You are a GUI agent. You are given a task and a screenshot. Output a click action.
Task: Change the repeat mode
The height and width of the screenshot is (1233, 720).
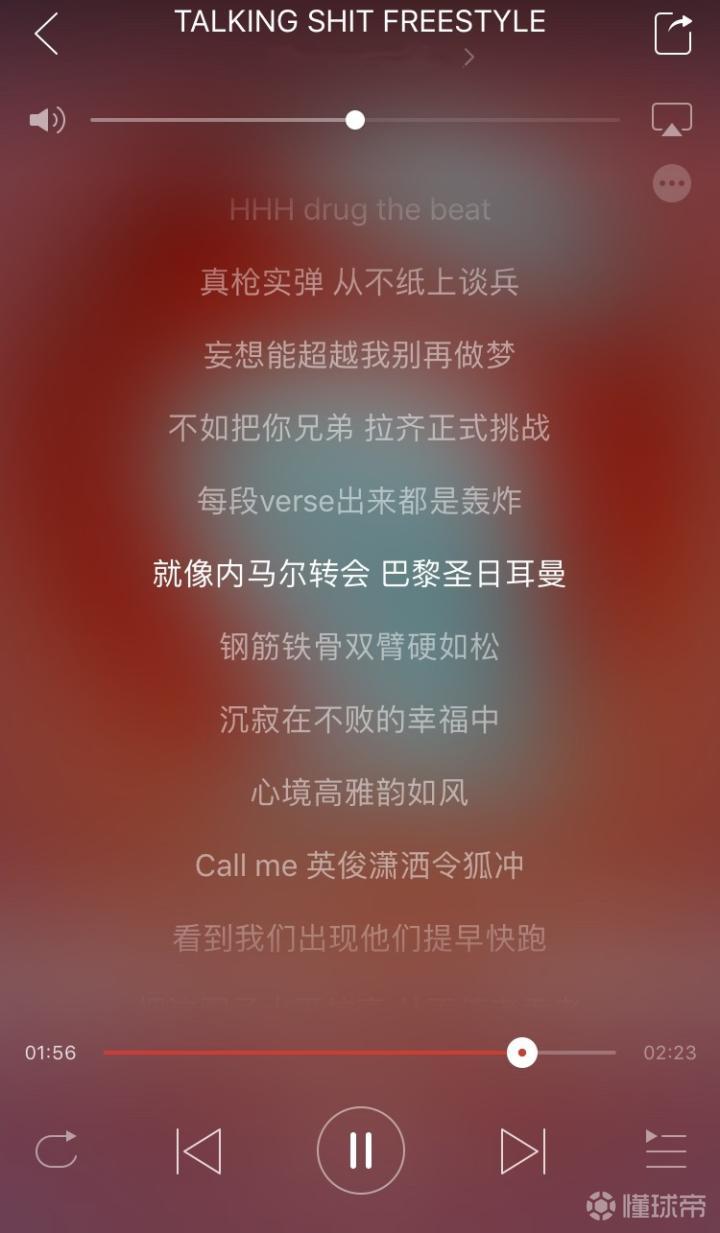(x=56, y=1150)
